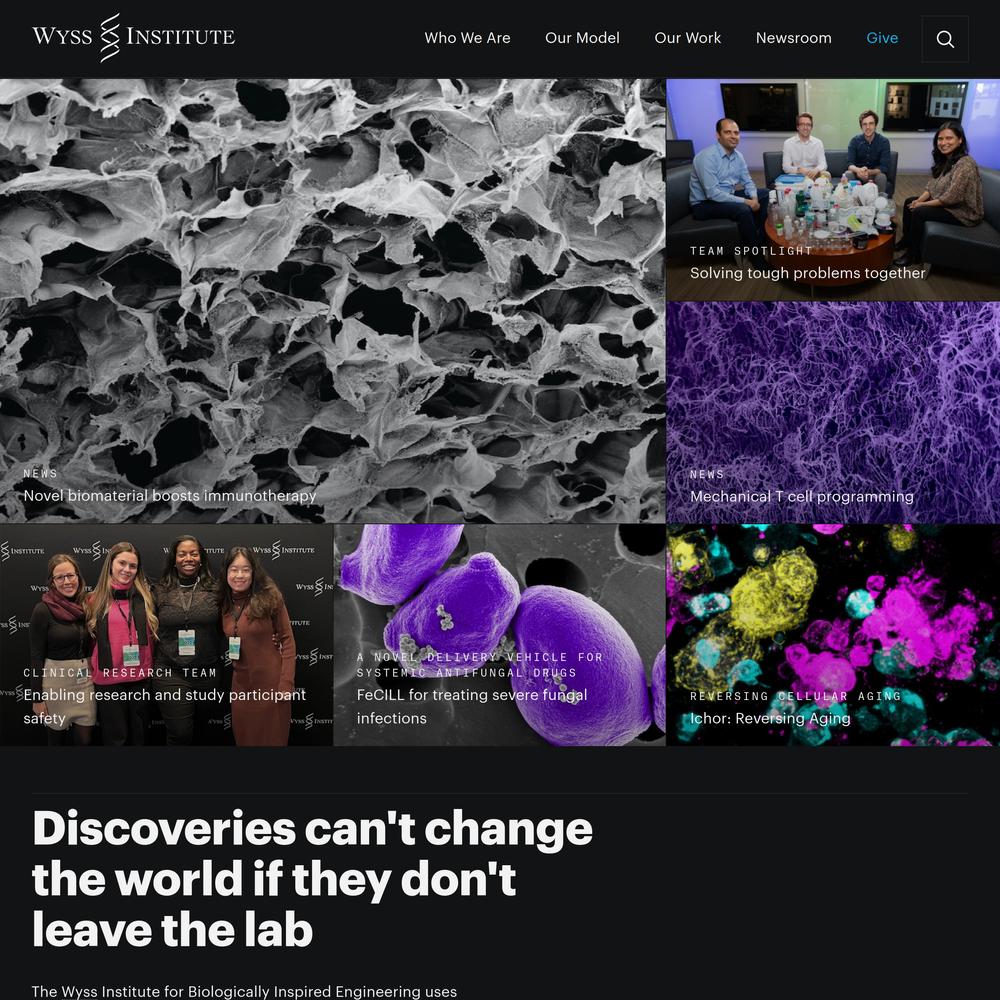Open the Ichor: Reversing Aging tile
This screenshot has height=1000, width=1000.
coord(770,718)
